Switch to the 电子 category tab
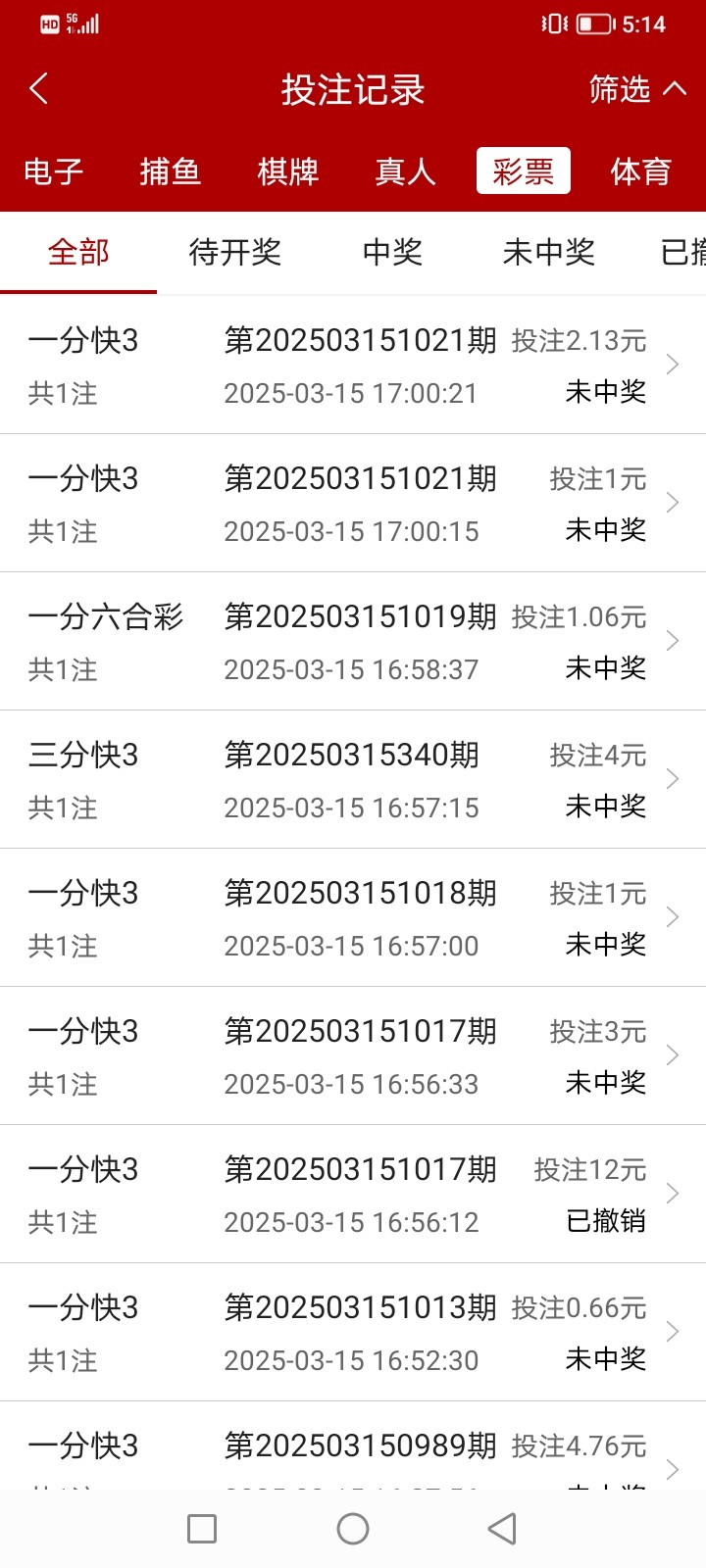 pyautogui.click(x=53, y=171)
